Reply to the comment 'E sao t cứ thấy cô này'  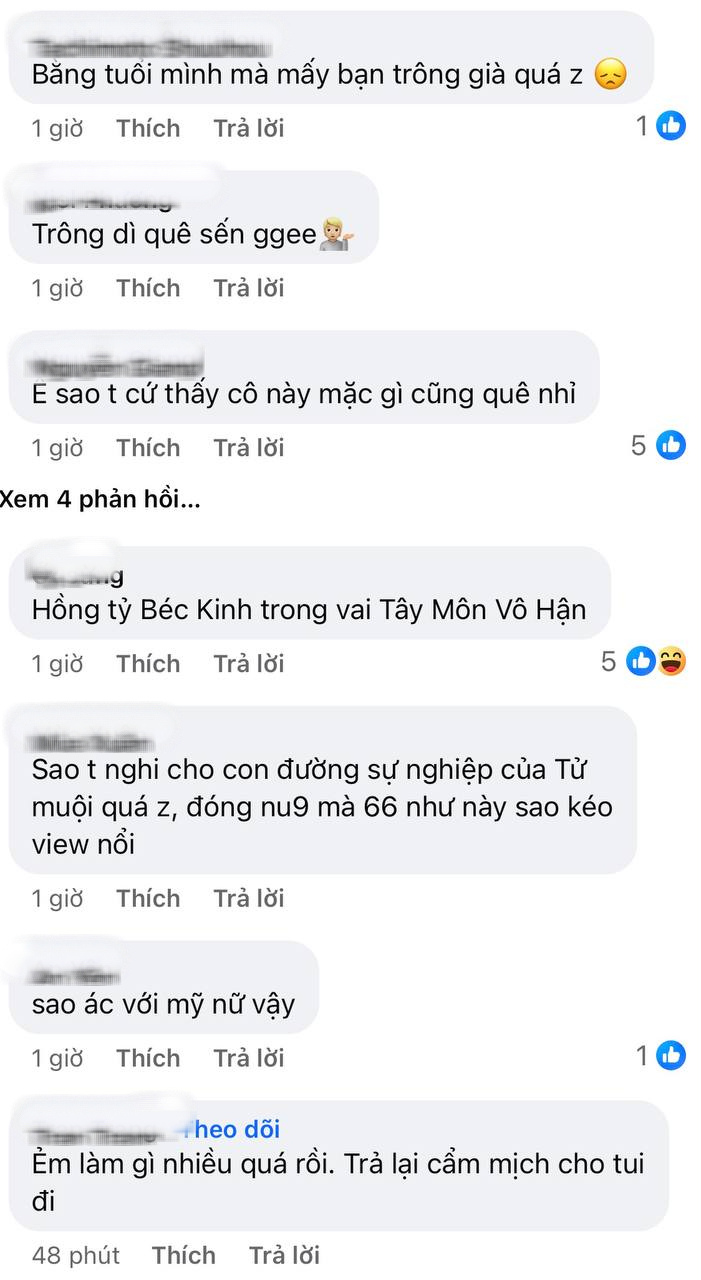click(248, 448)
